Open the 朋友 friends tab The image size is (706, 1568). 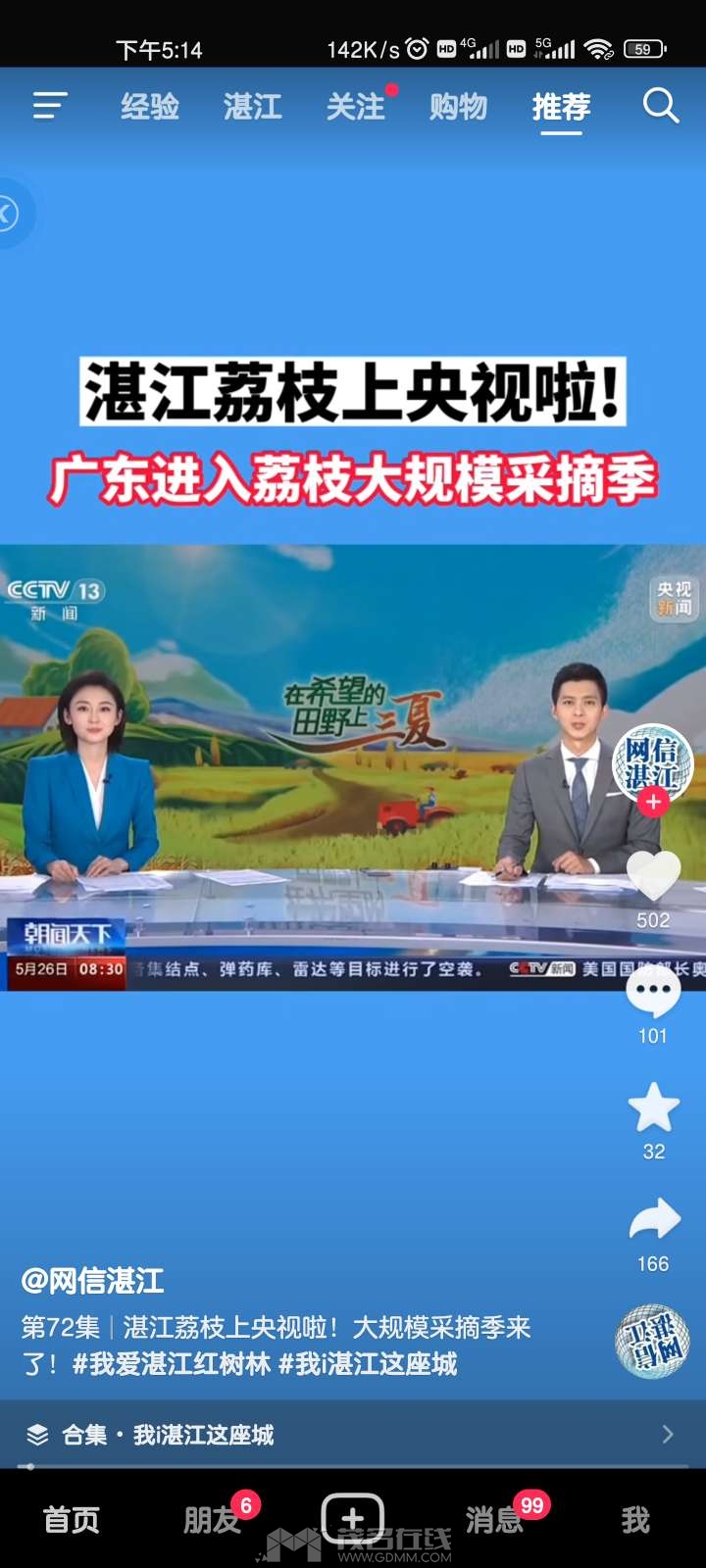tap(211, 1520)
